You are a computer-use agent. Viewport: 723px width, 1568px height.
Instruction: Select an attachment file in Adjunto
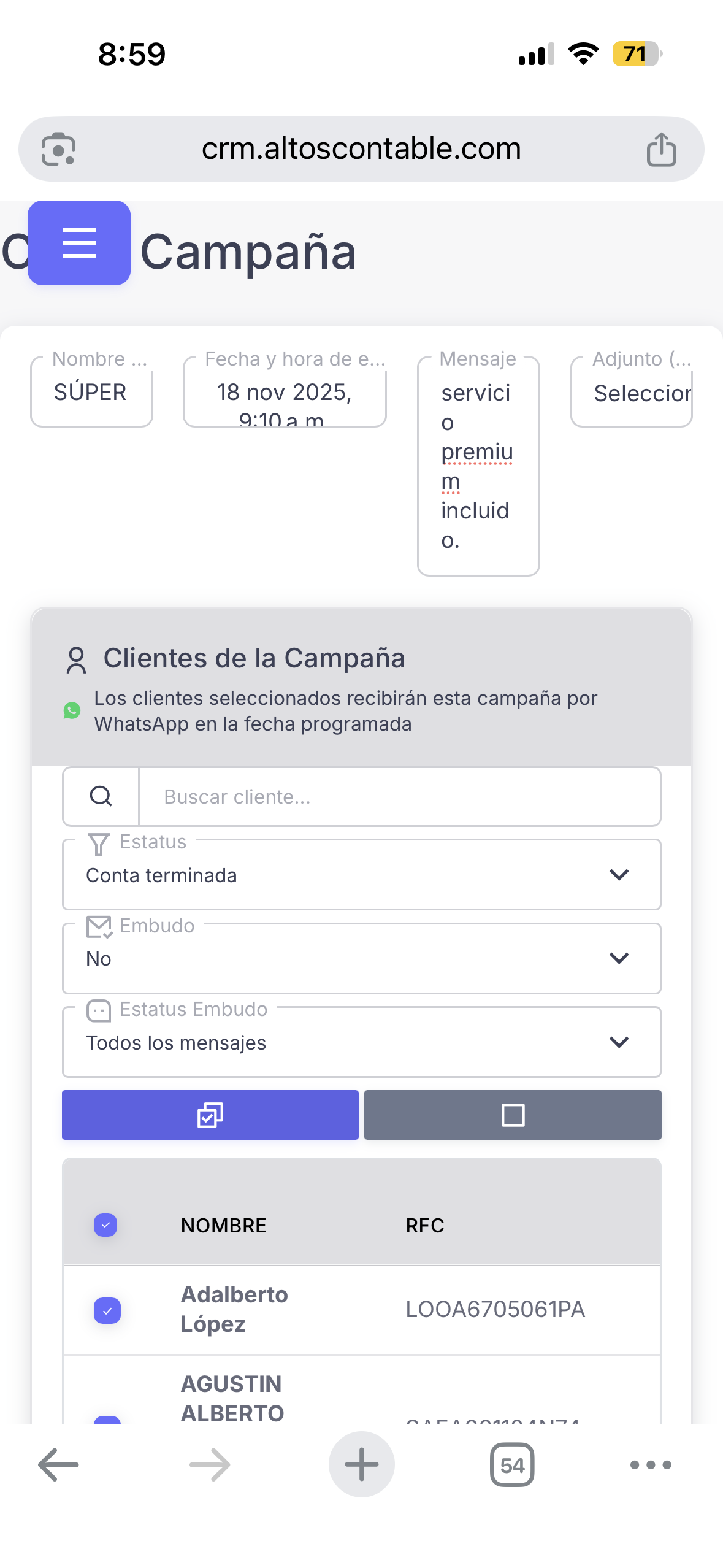point(632,393)
